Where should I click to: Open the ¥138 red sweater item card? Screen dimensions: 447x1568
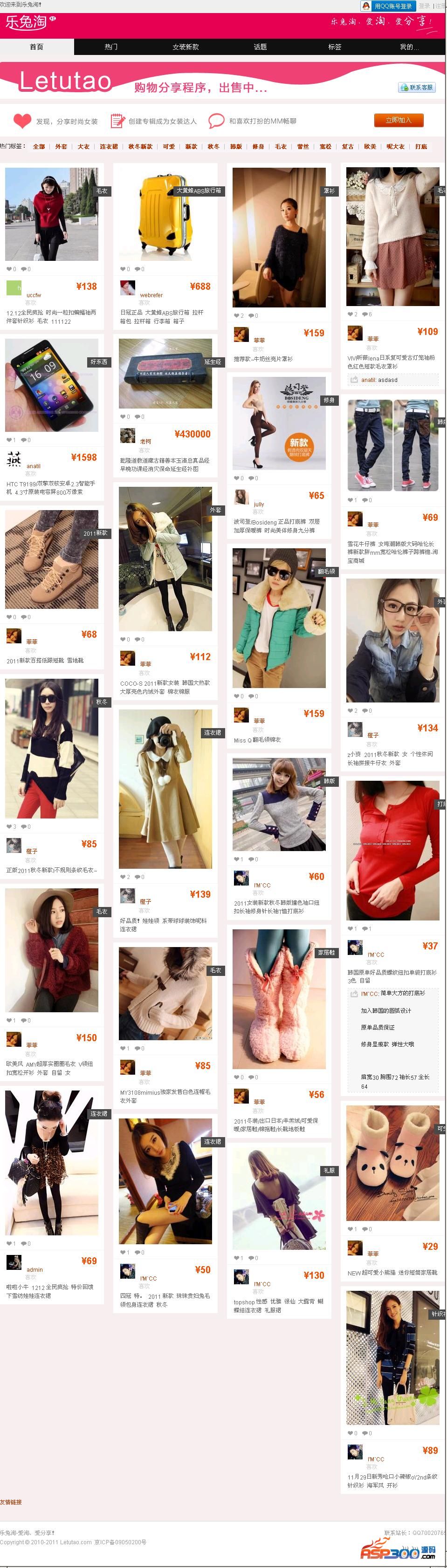tap(52, 214)
